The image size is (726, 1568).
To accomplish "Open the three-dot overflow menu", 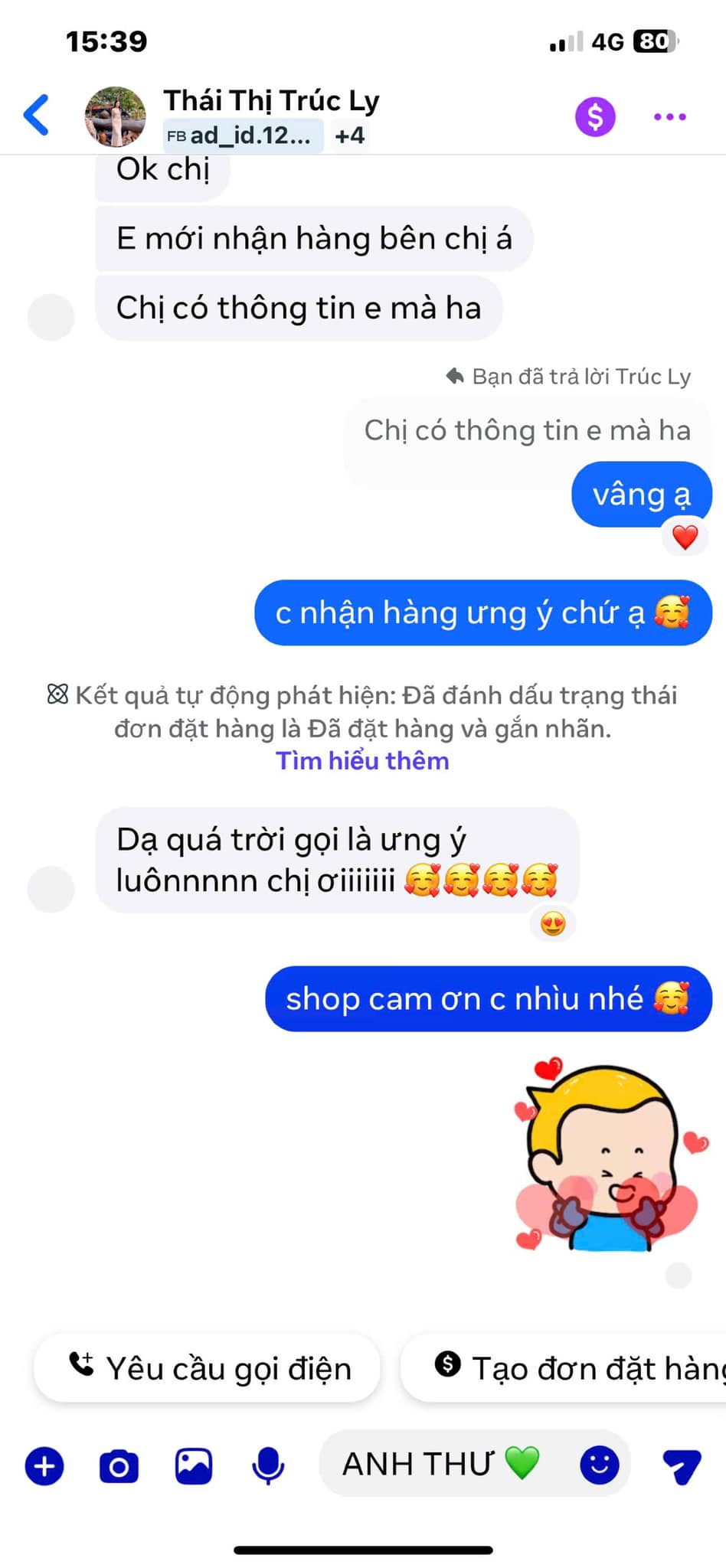I will [x=670, y=117].
